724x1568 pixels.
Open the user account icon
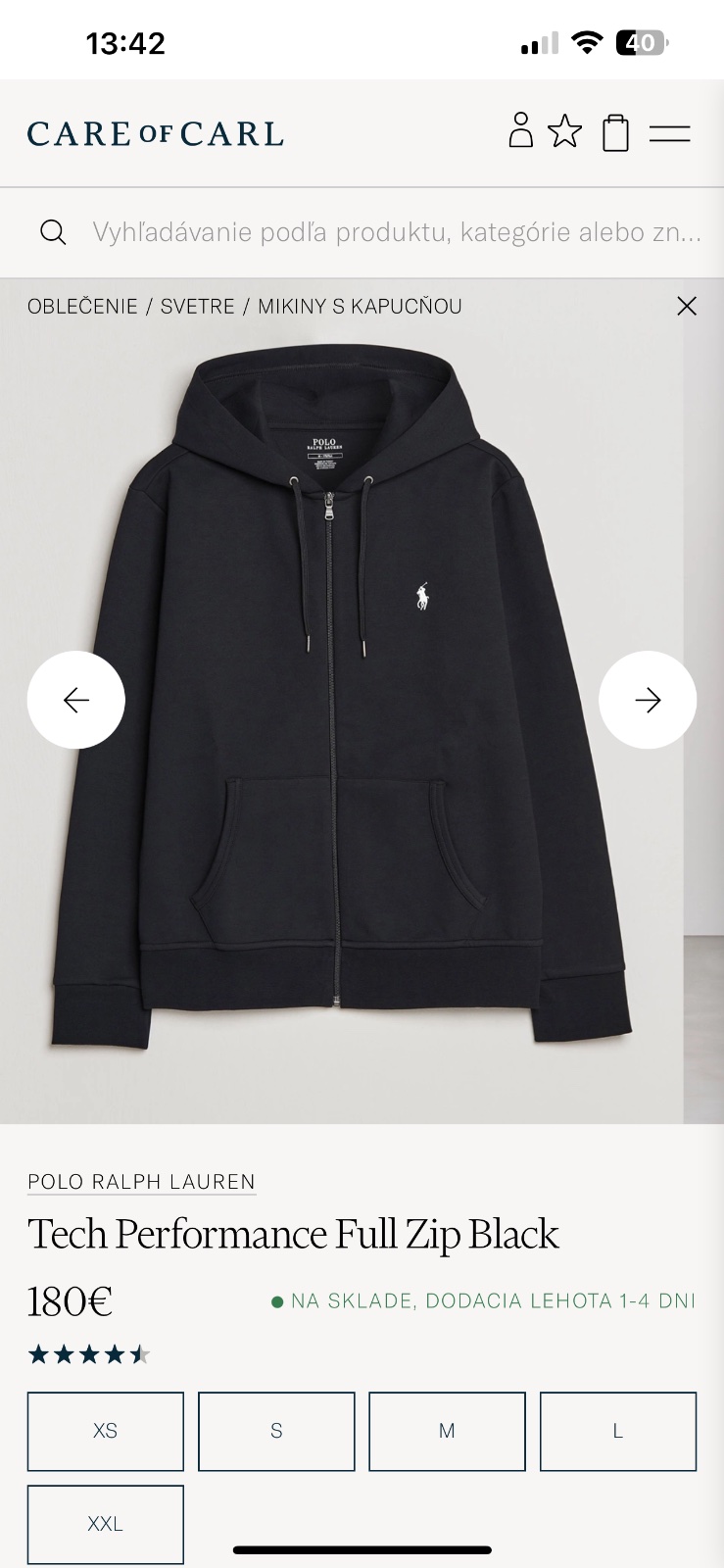[x=521, y=131]
